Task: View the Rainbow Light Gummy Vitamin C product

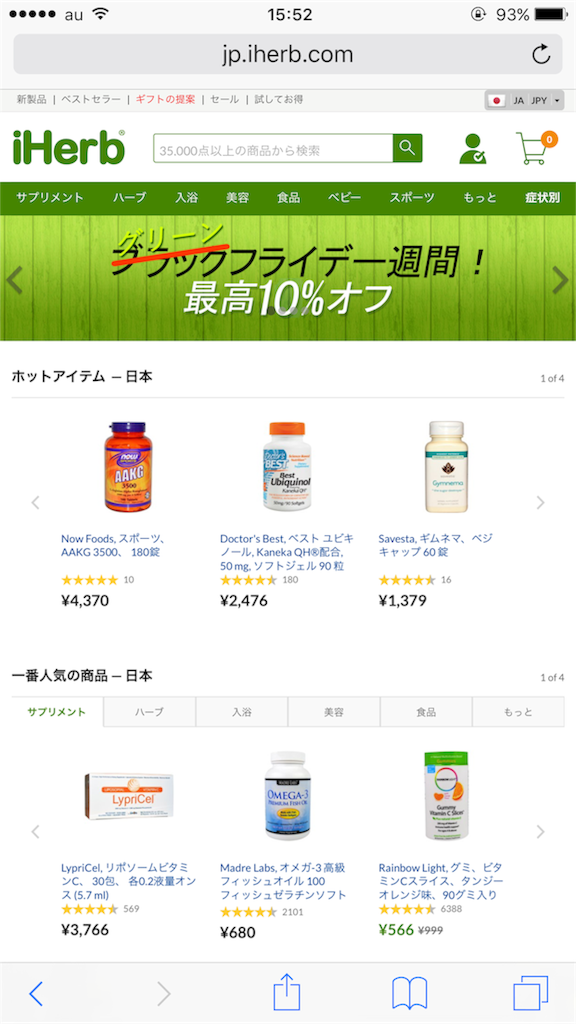Action: coord(441,881)
